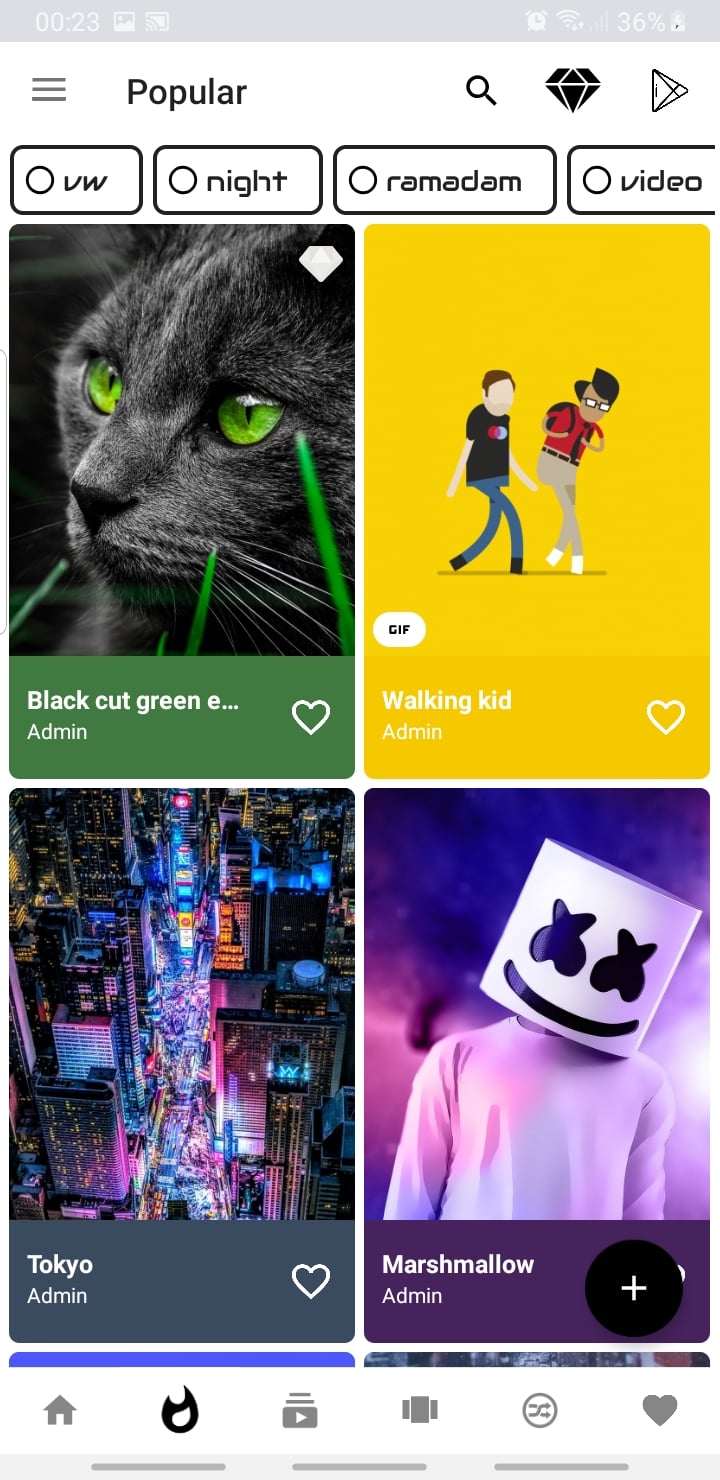This screenshot has height=1480, width=720.
Task: Select the night tag chip
Action: point(238,181)
